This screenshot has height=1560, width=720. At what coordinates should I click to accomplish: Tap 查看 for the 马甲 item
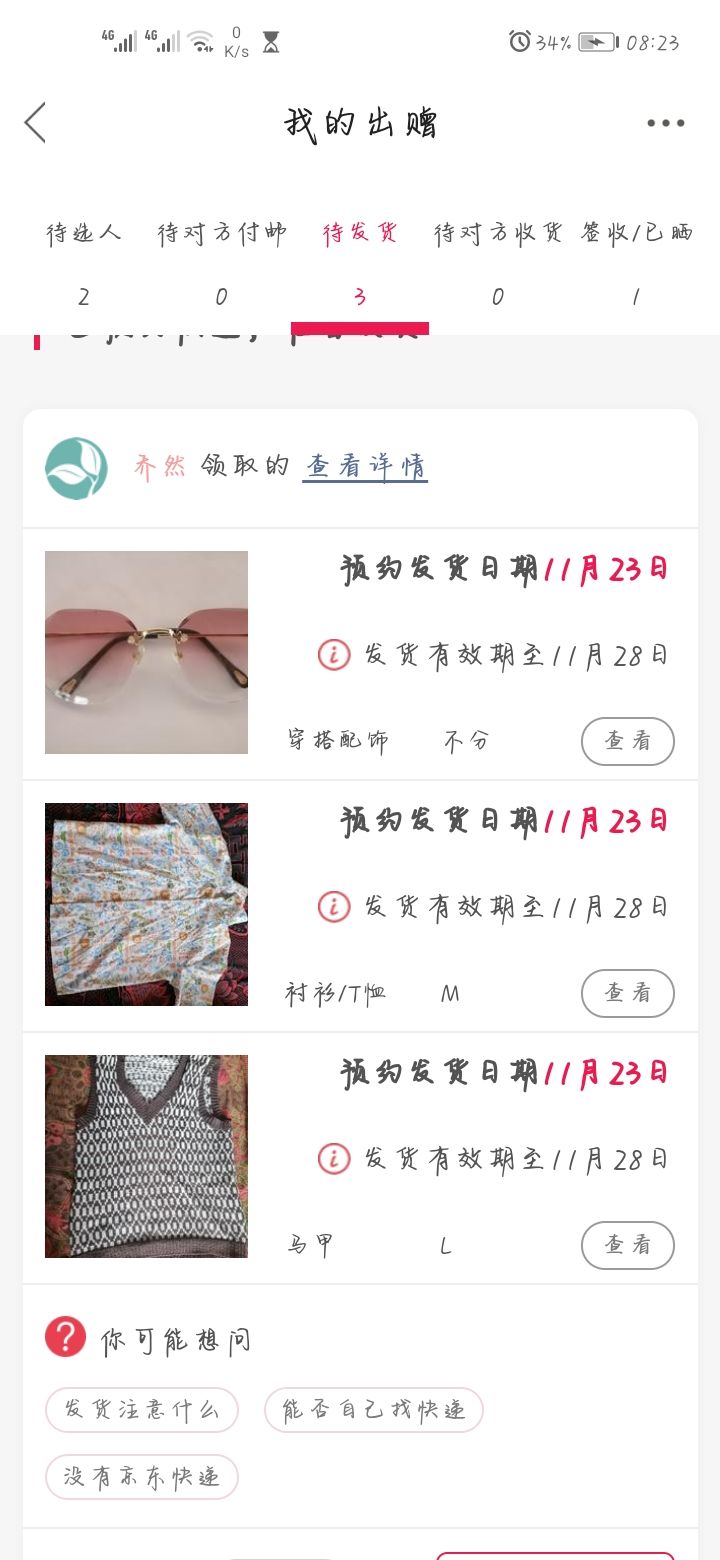click(628, 1245)
